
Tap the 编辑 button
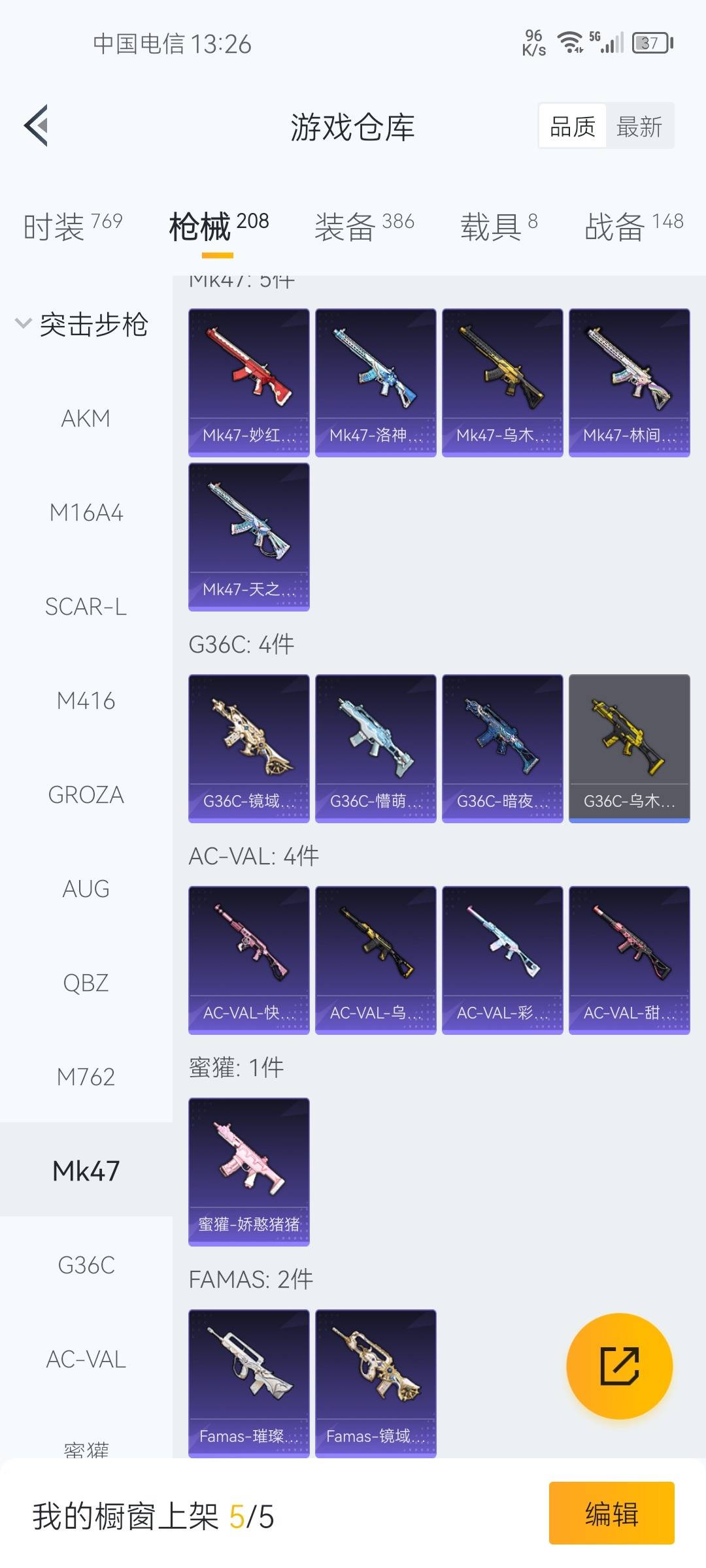tap(611, 1513)
